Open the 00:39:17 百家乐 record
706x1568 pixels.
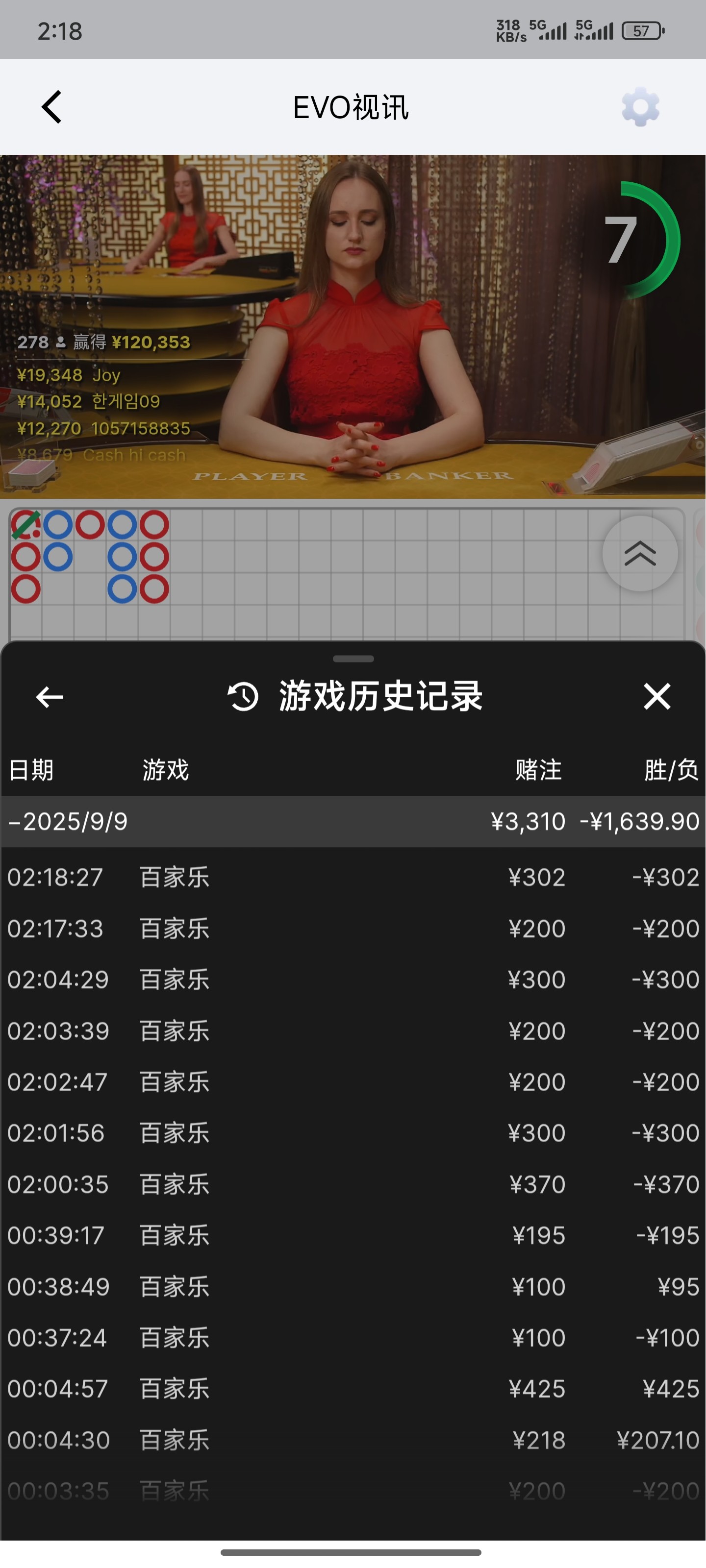(x=353, y=1235)
